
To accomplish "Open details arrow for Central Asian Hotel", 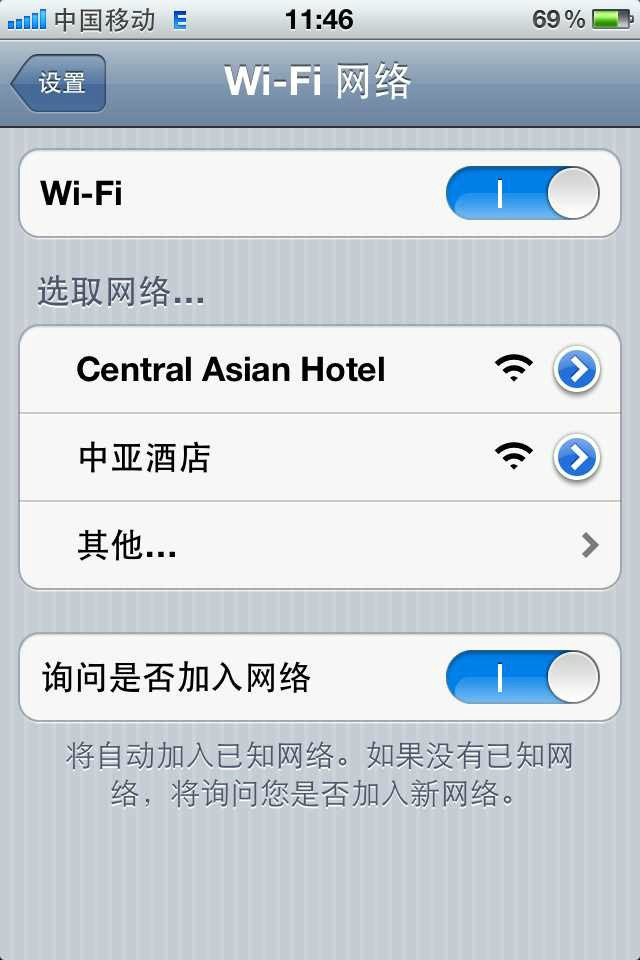I will tap(576, 370).
